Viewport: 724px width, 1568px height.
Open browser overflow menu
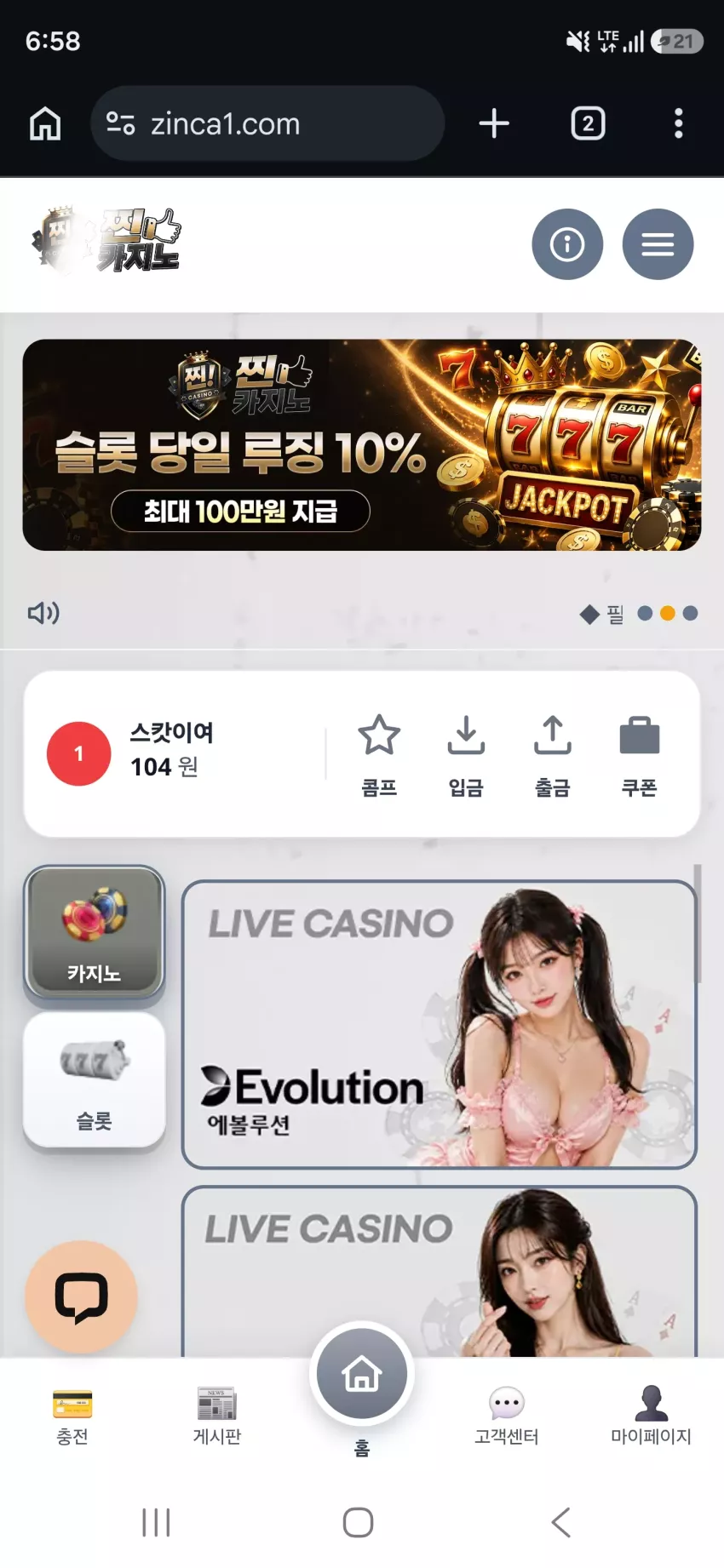point(678,123)
